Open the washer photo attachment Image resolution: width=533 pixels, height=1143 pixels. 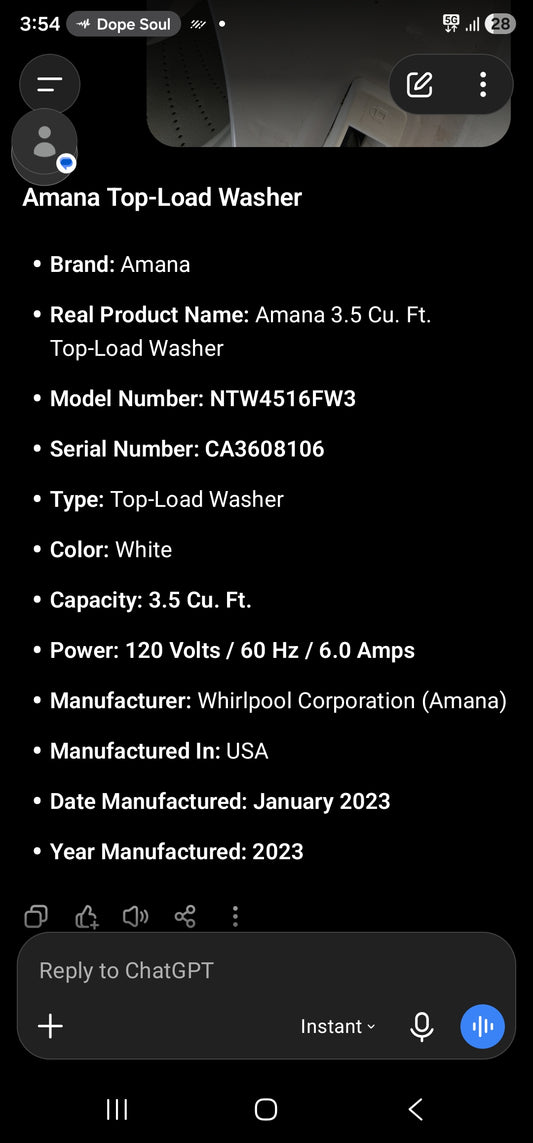click(328, 73)
